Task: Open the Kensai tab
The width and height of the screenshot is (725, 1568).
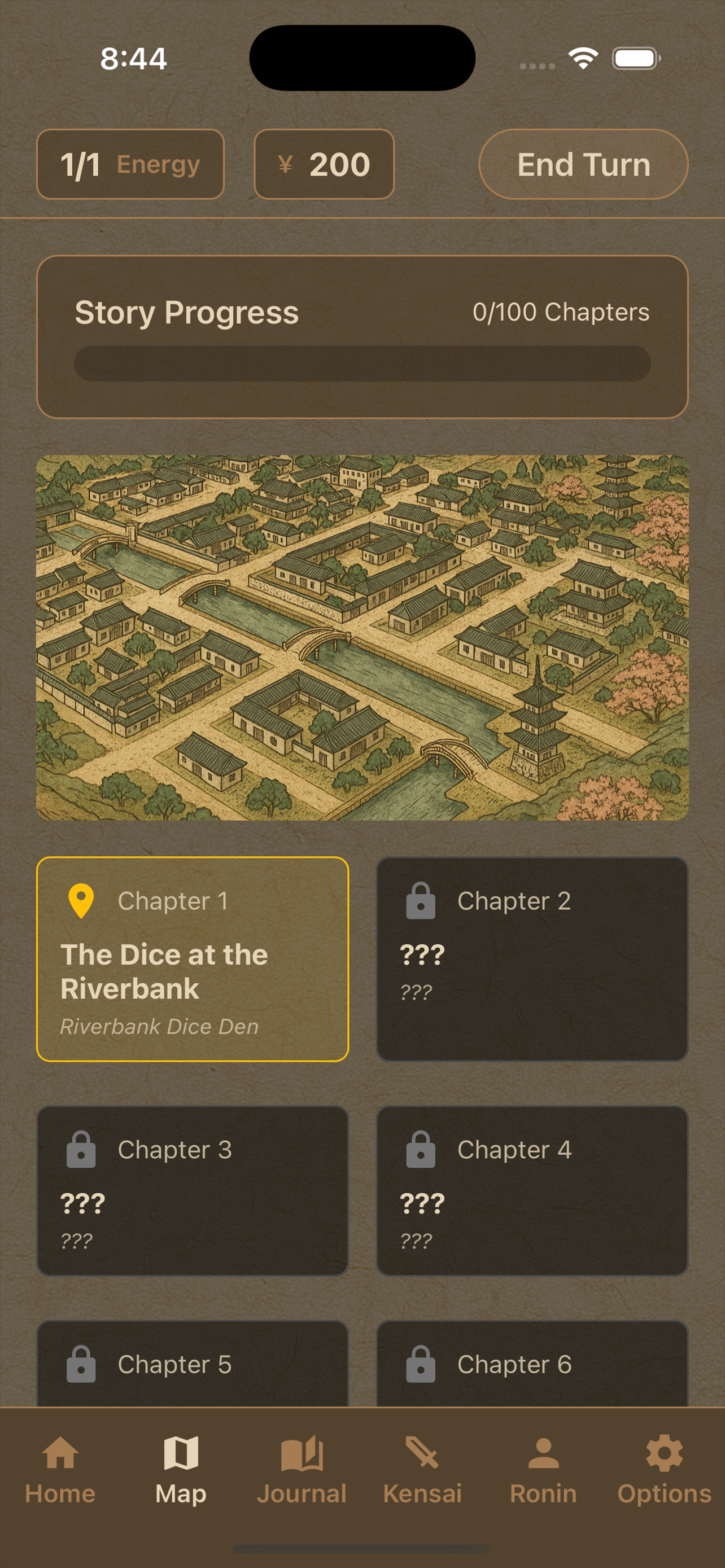Action: tap(422, 1470)
